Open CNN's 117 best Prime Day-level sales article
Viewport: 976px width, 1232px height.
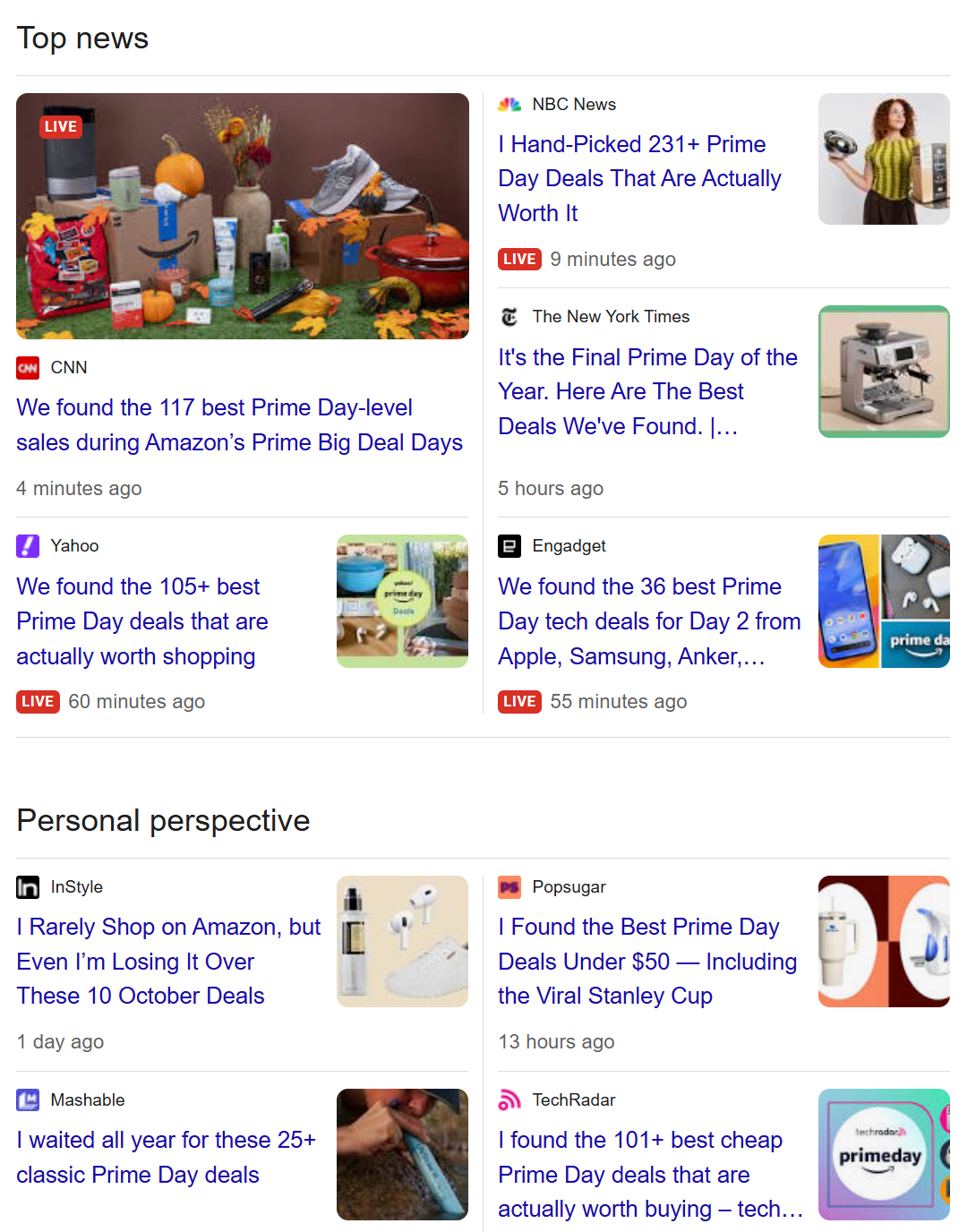[x=239, y=424]
